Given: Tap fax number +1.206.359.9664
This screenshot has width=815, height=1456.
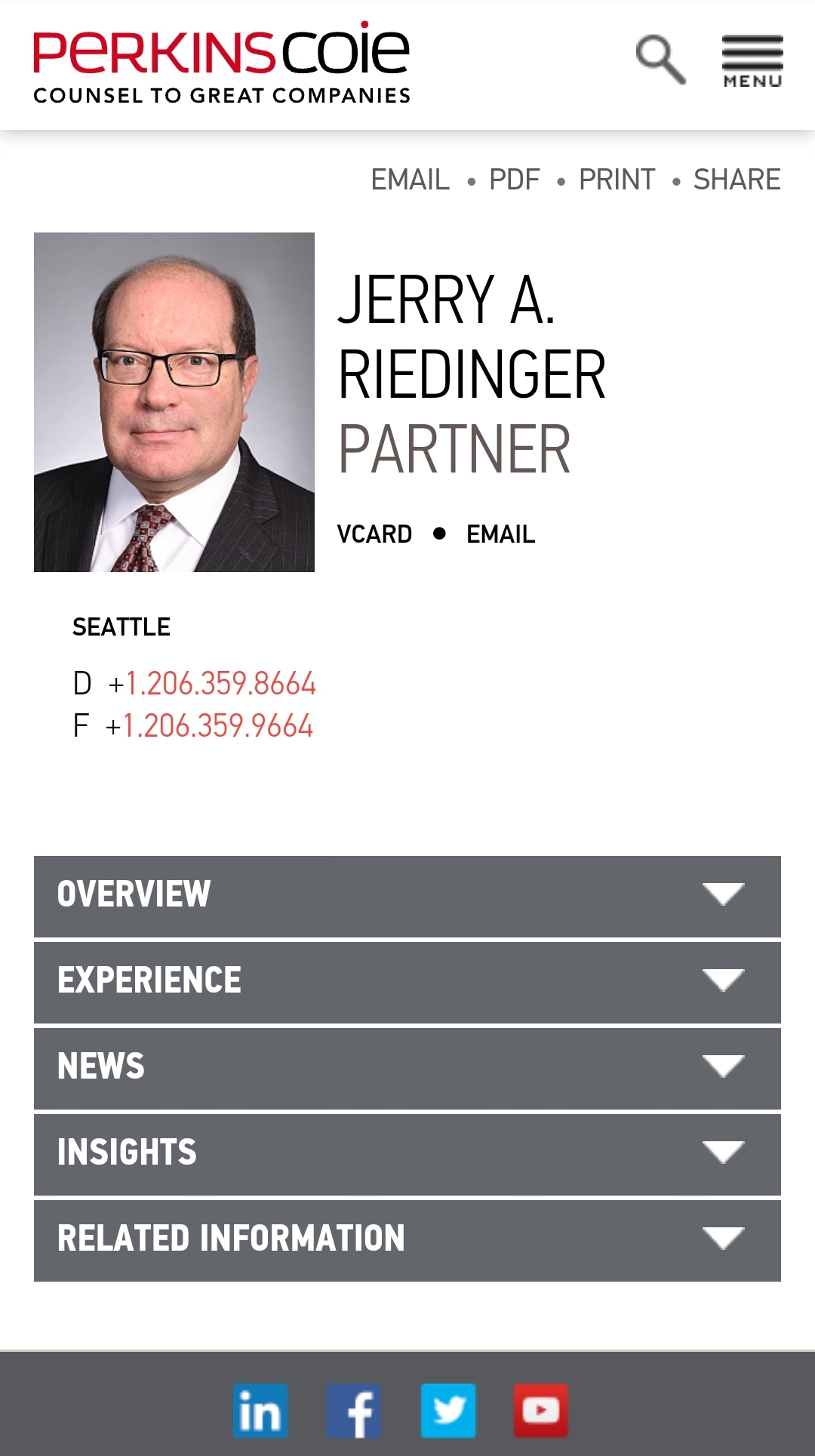Looking at the screenshot, I should [x=217, y=726].
